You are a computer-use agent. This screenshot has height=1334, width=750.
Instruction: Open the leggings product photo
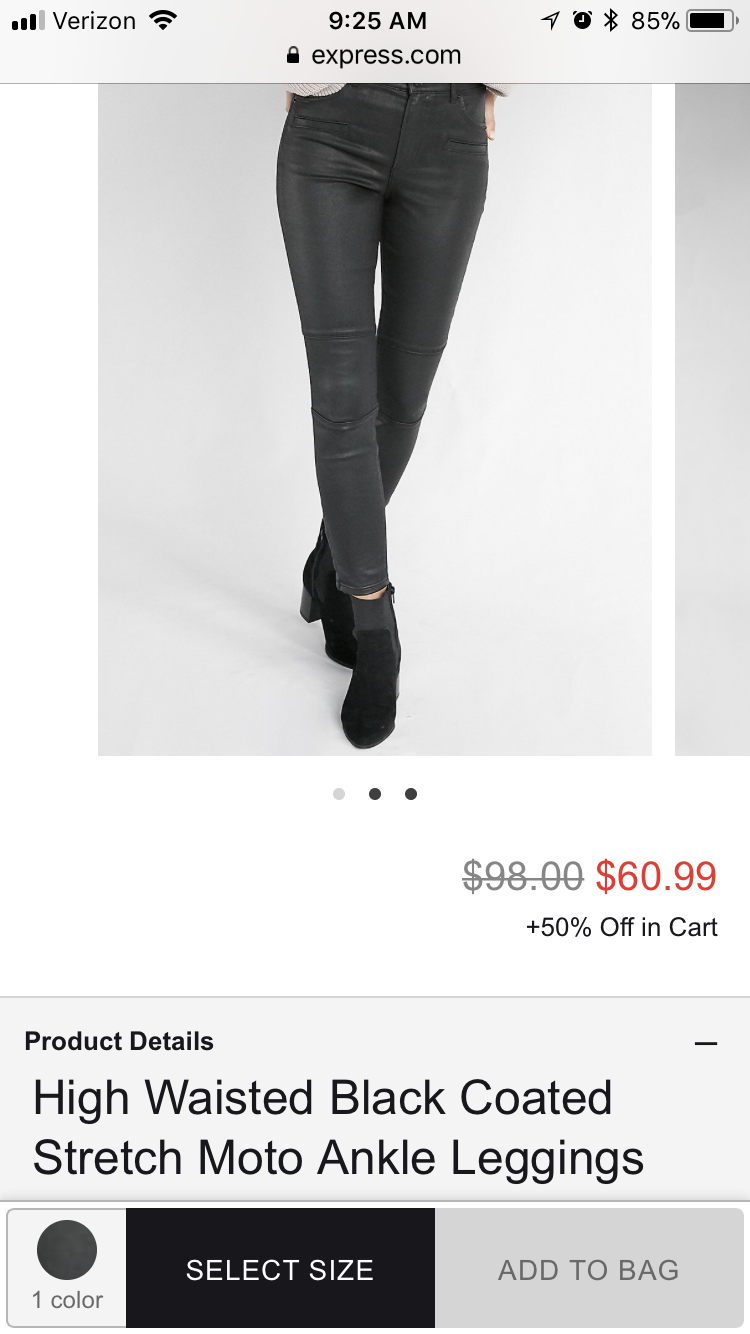click(375, 420)
